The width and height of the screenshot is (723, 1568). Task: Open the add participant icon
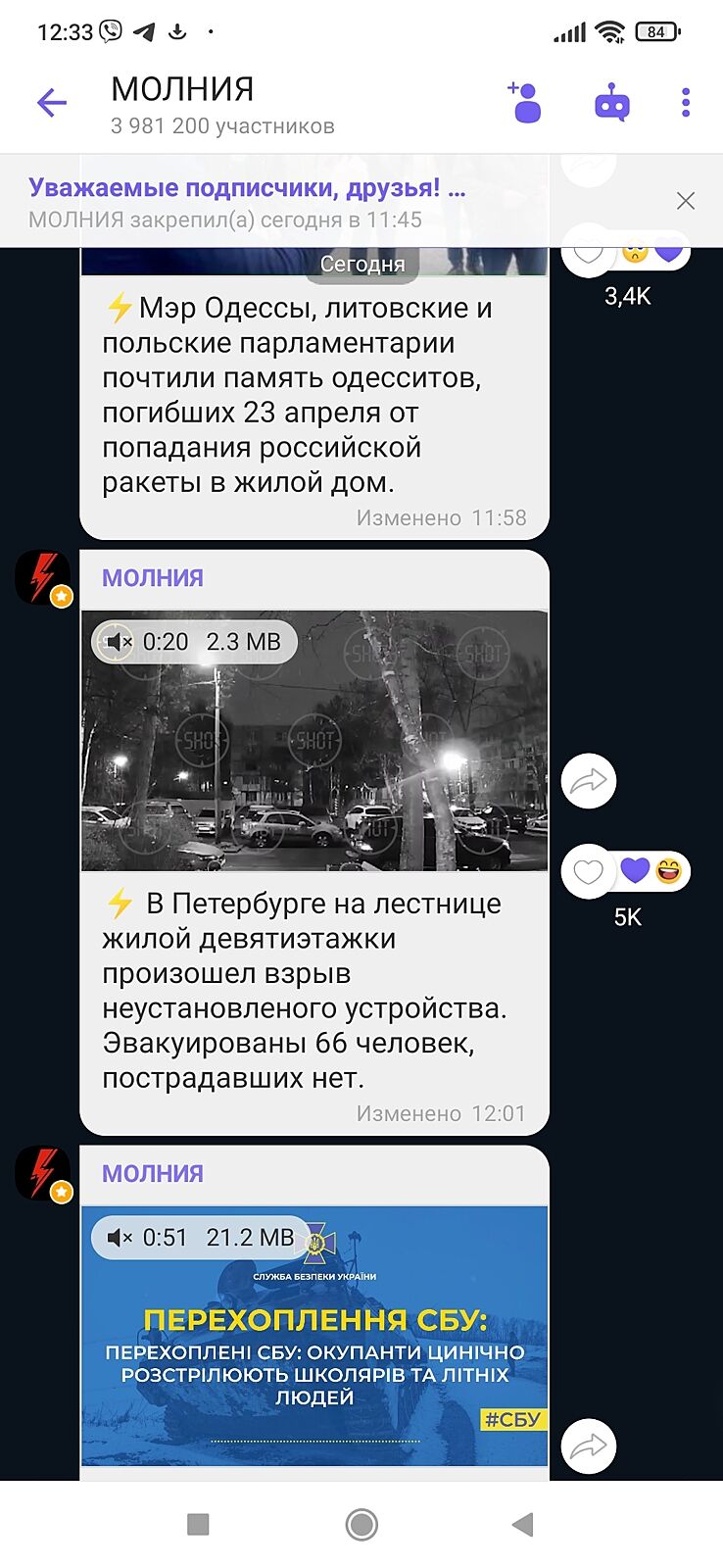[525, 102]
